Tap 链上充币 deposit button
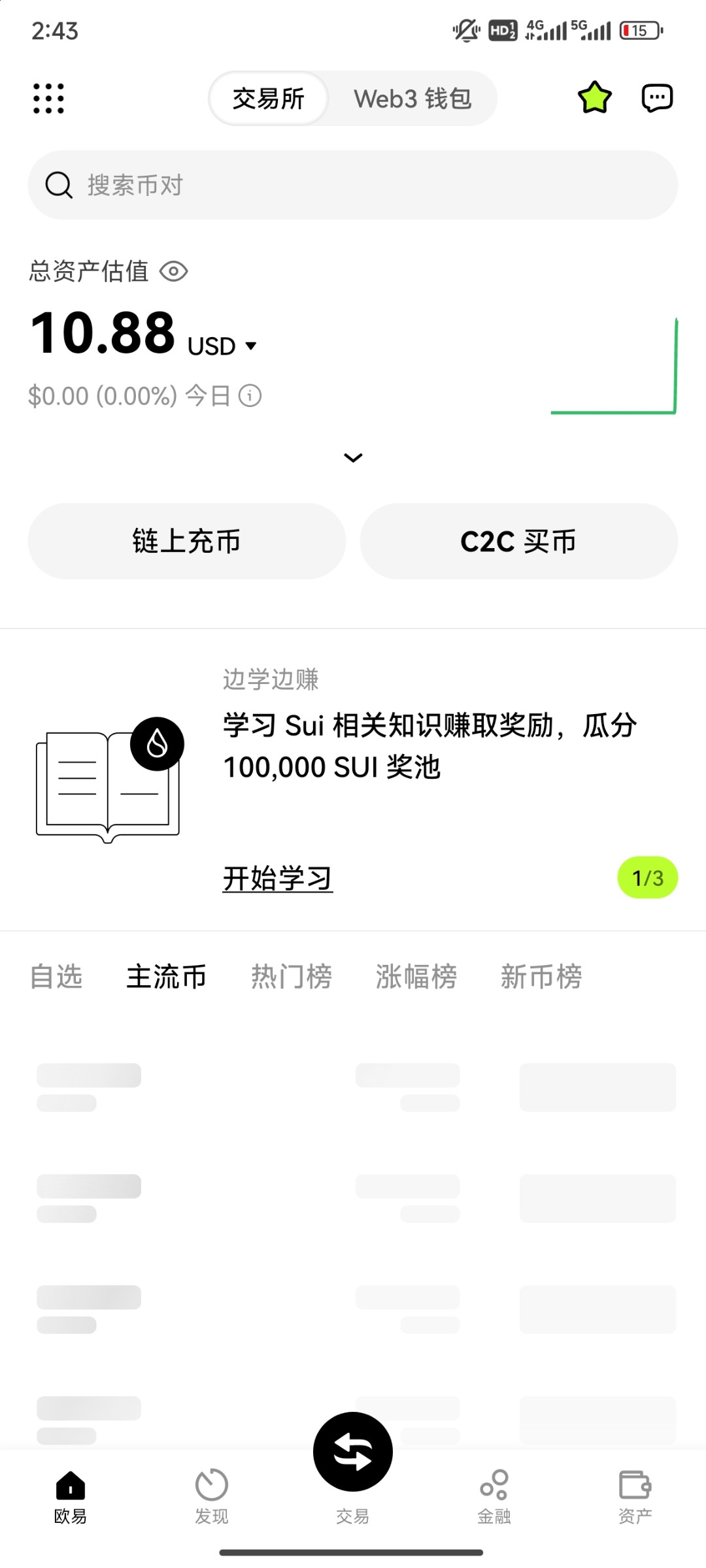 pyautogui.click(x=186, y=541)
